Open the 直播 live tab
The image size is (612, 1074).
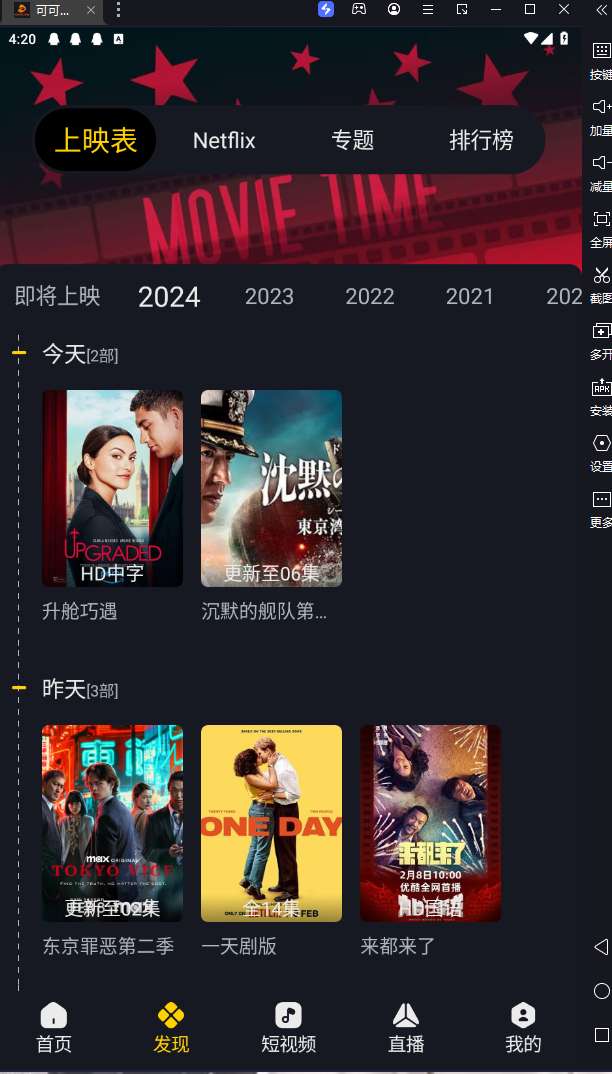[x=406, y=1028]
